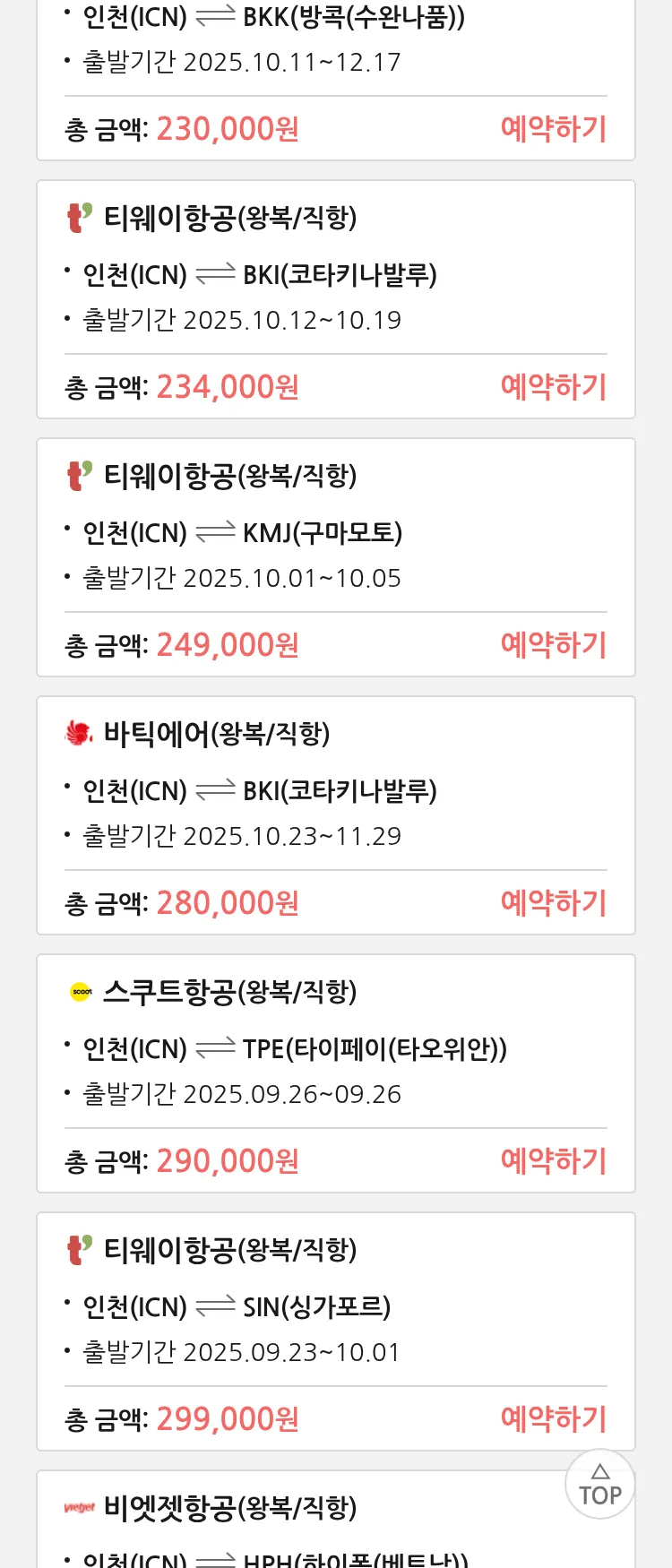
Task: Reserve the 249,000원 구마모토 flight
Action: (553, 645)
